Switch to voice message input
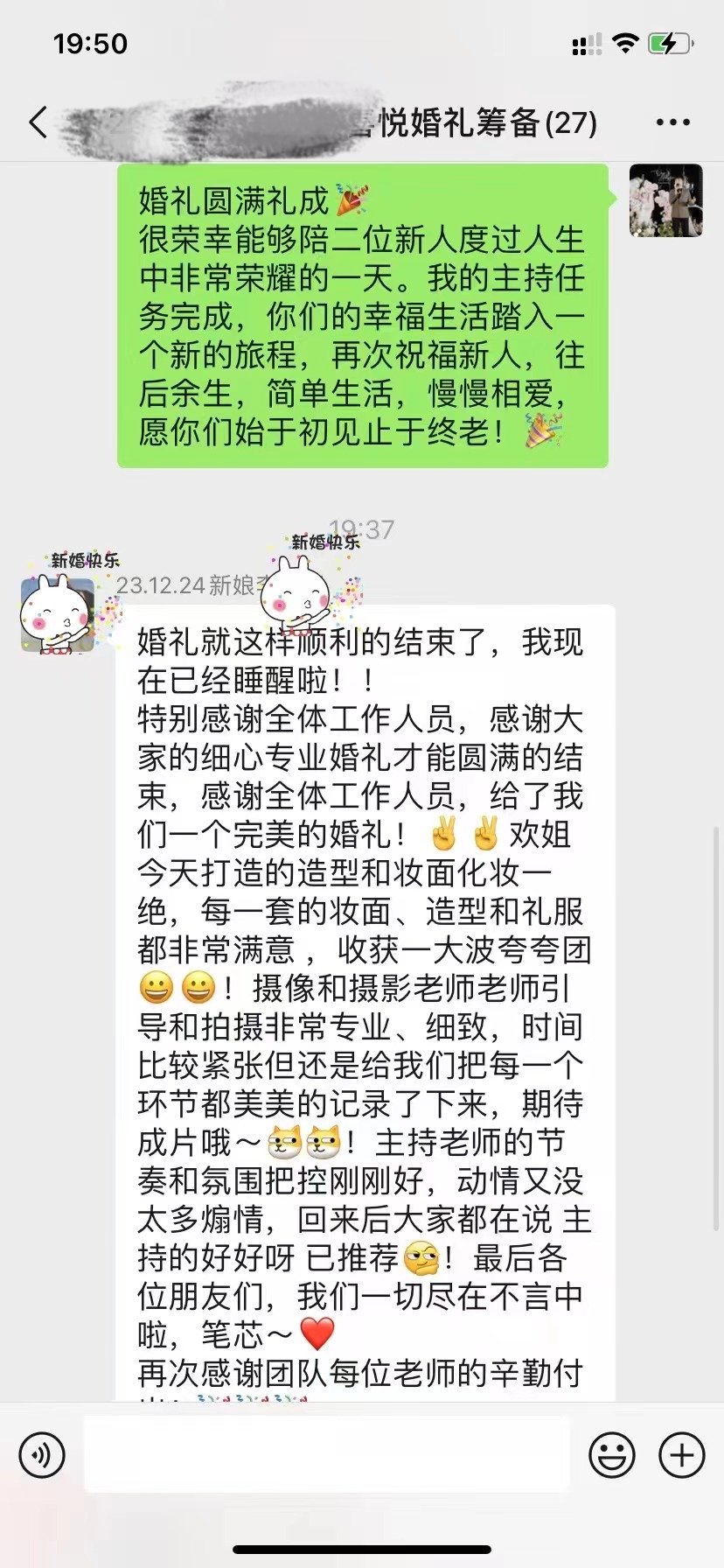724x1568 pixels. 42,1456
